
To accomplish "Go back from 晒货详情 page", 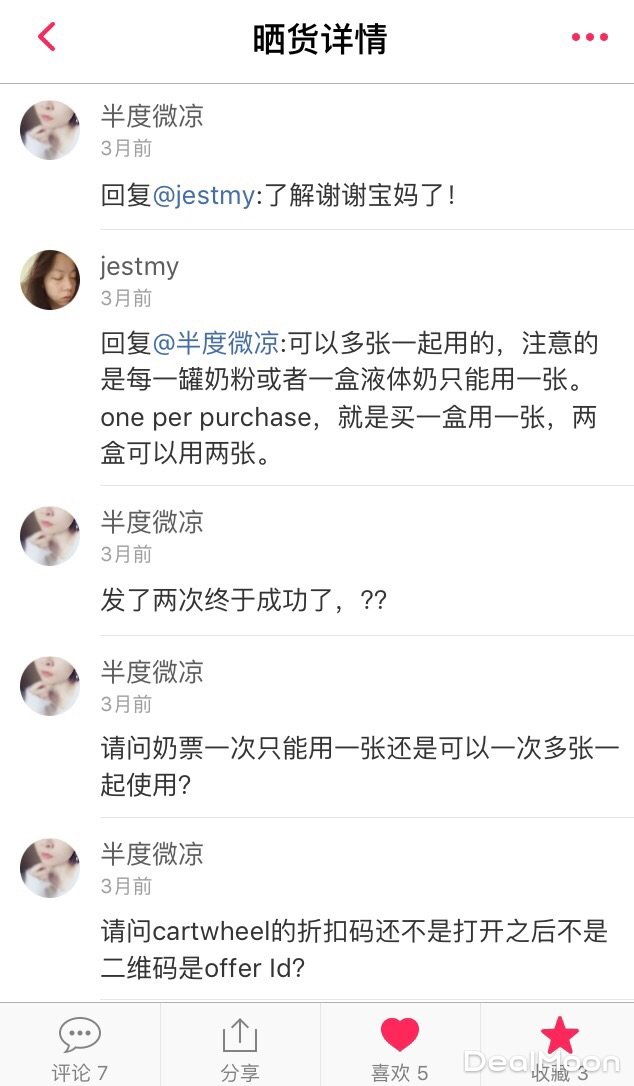I will coord(47,38).
